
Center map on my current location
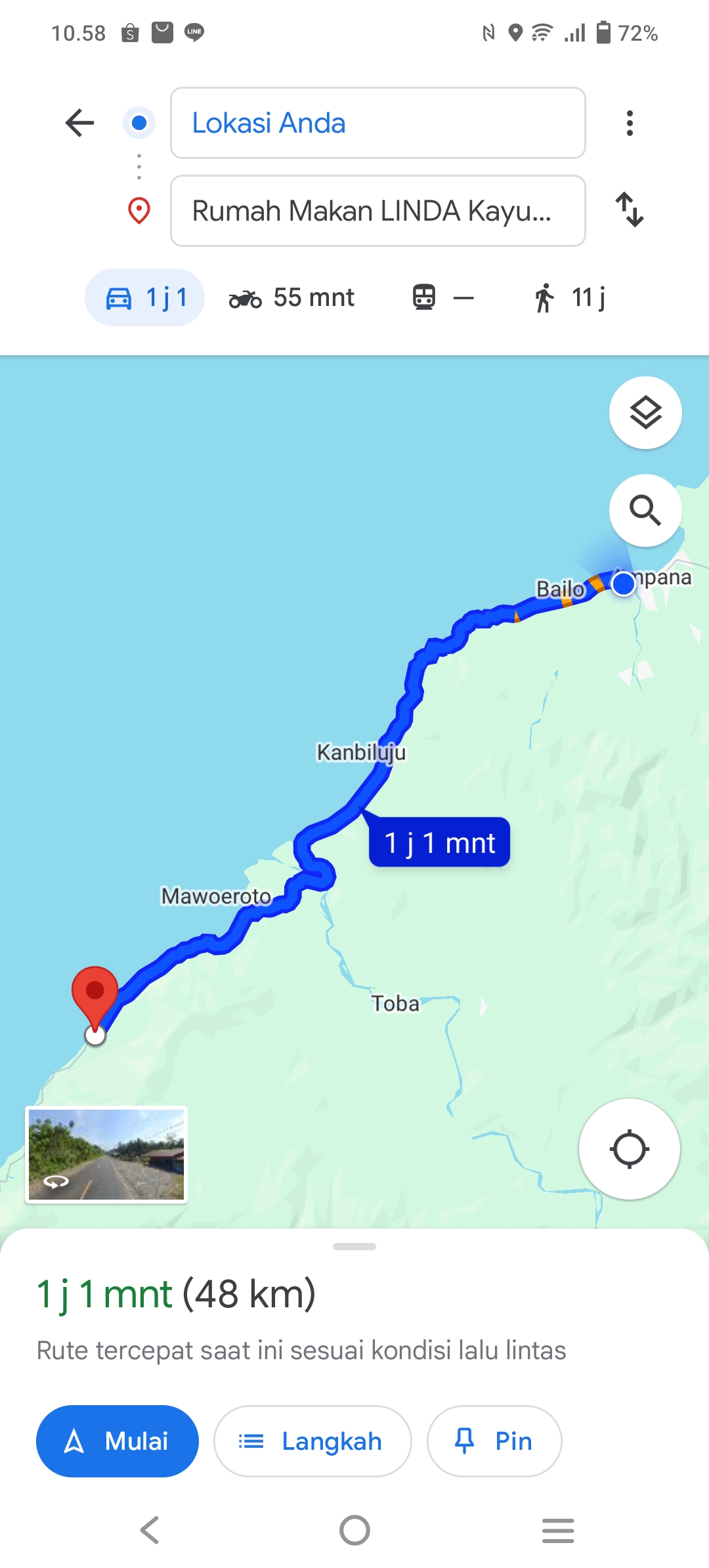coord(630,1149)
